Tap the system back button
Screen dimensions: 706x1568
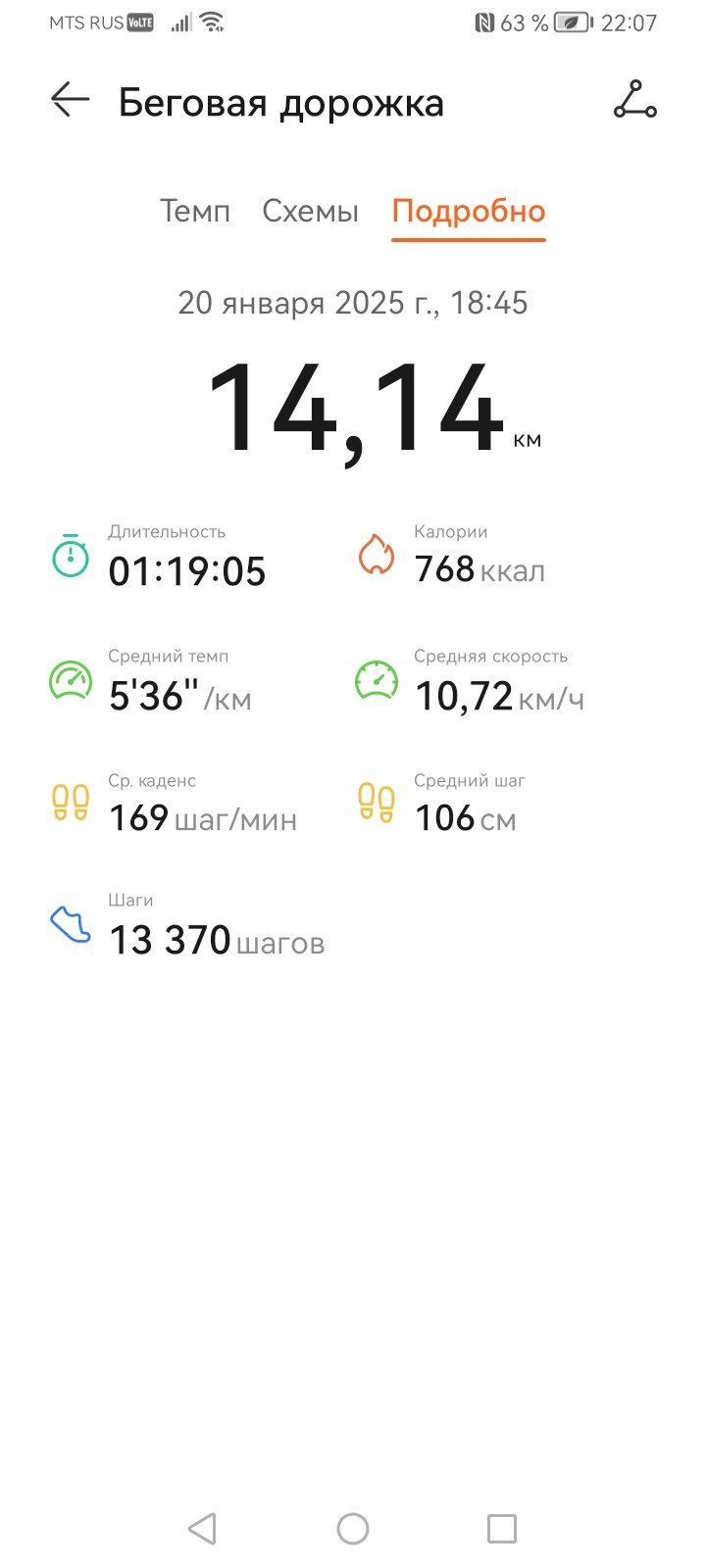coord(202,1529)
